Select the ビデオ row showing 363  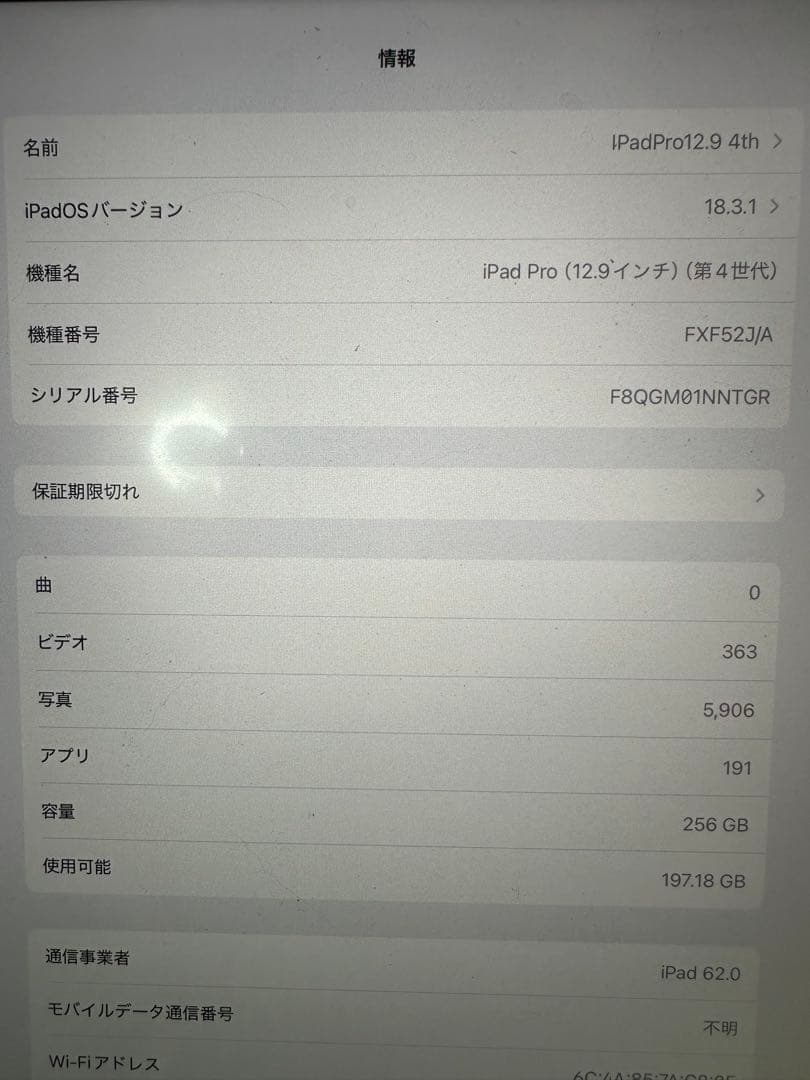coord(400,645)
